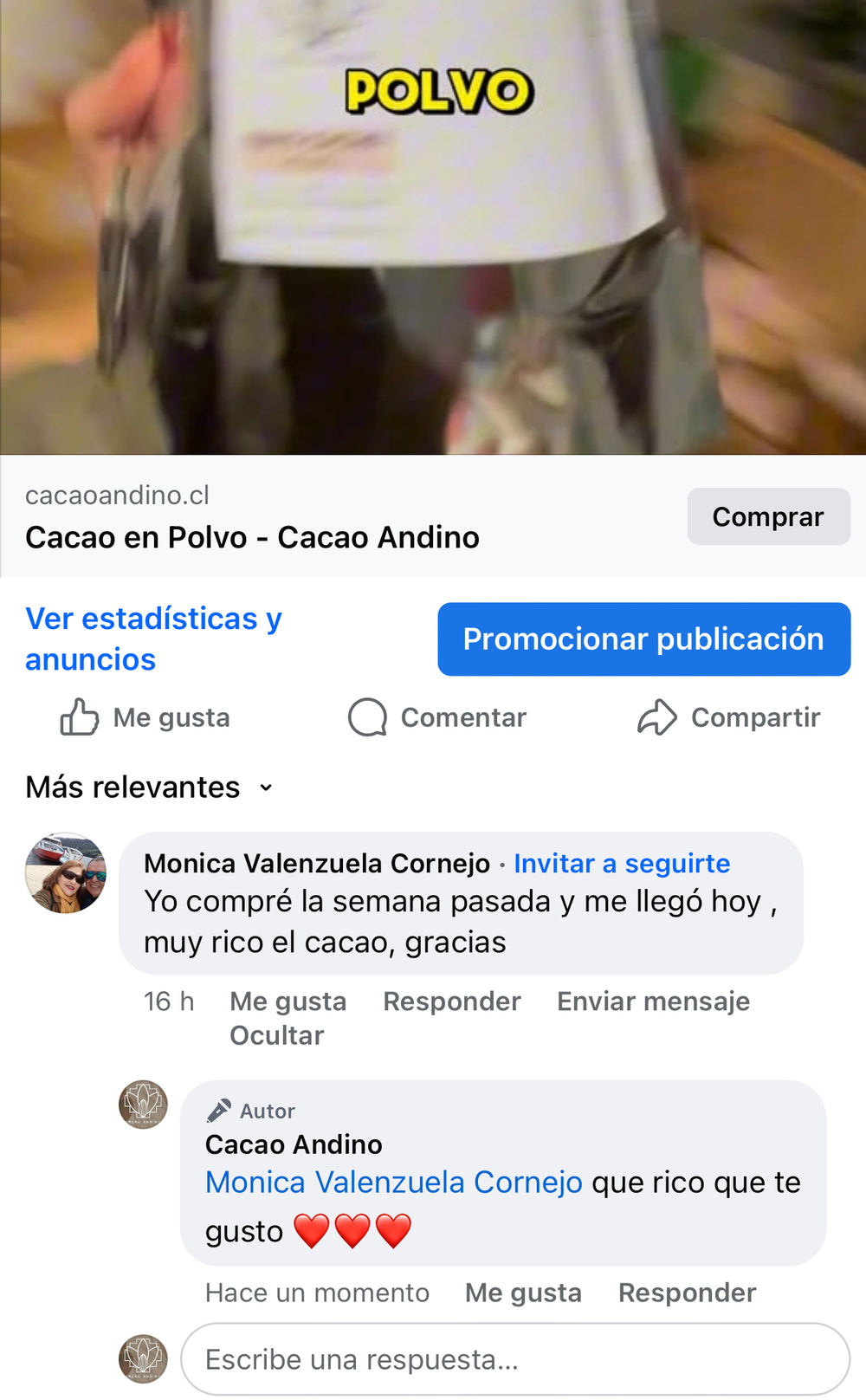Screen dimensions: 866x1400
Task: Like Cacao Andino's reply
Action: pyautogui.click(x=522, y=1293)
